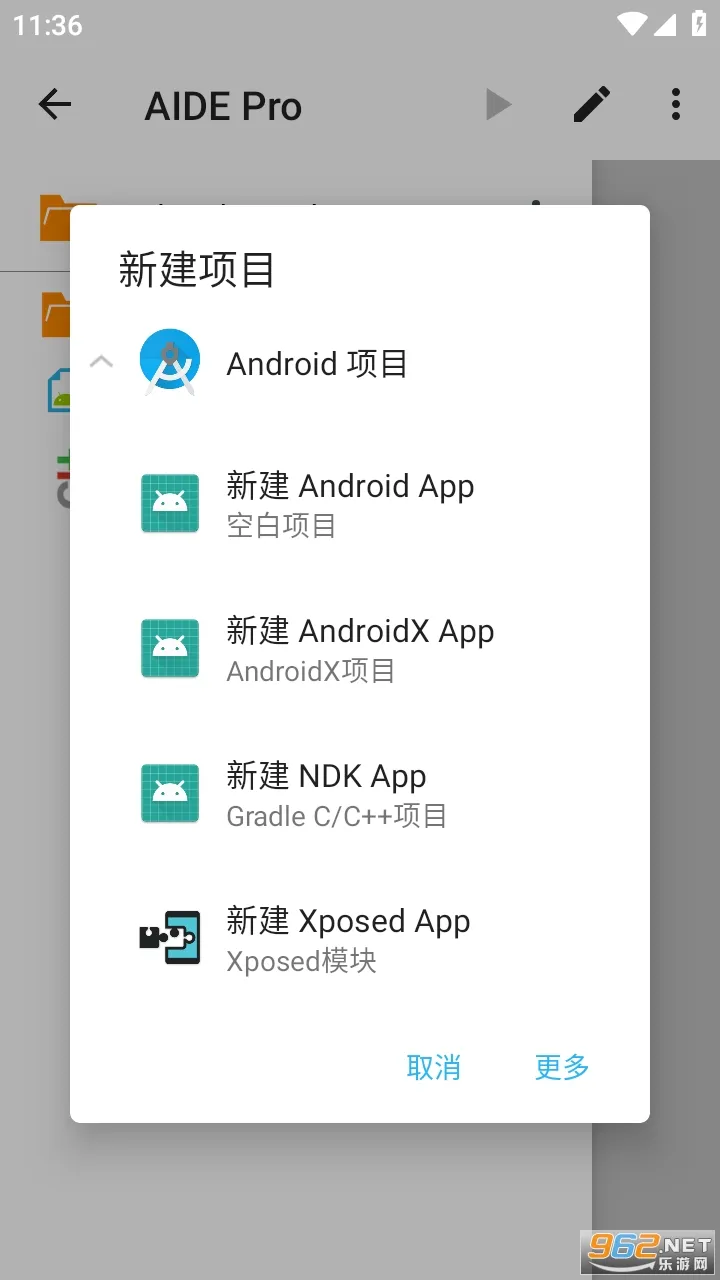
Task: Pick 新建 Xposed App module
Action: (348, 939)
